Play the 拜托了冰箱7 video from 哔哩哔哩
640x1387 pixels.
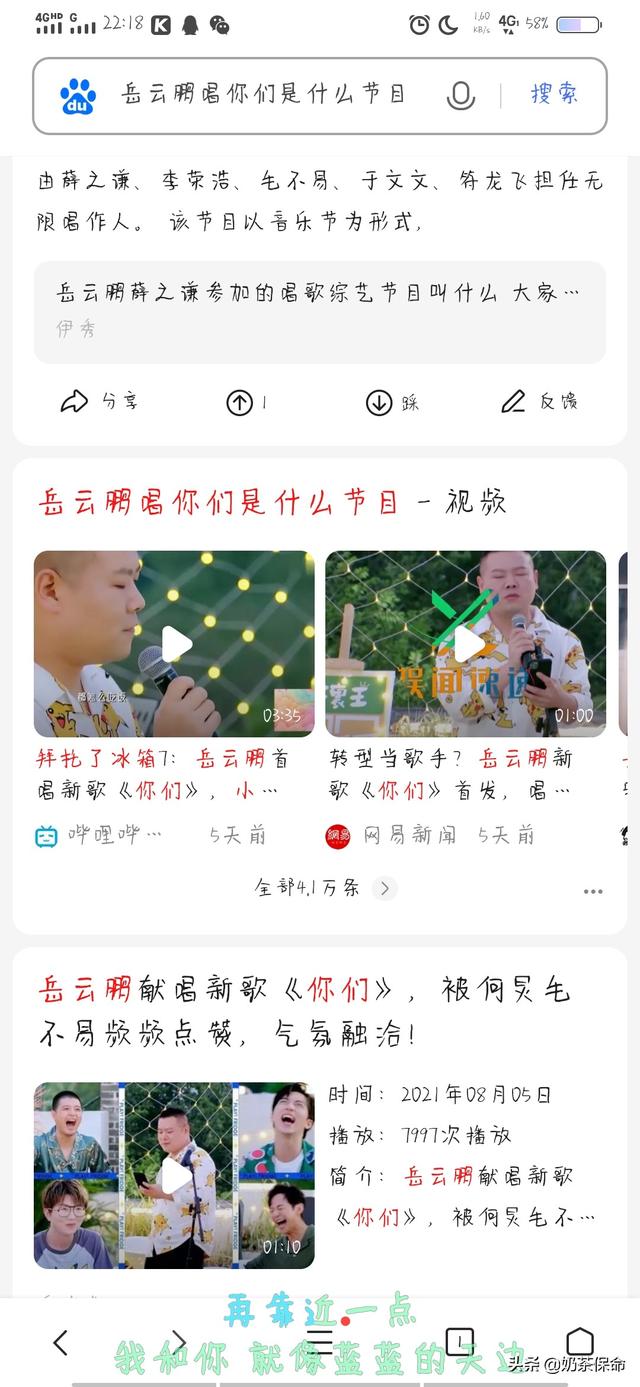[x=174, y=644]
